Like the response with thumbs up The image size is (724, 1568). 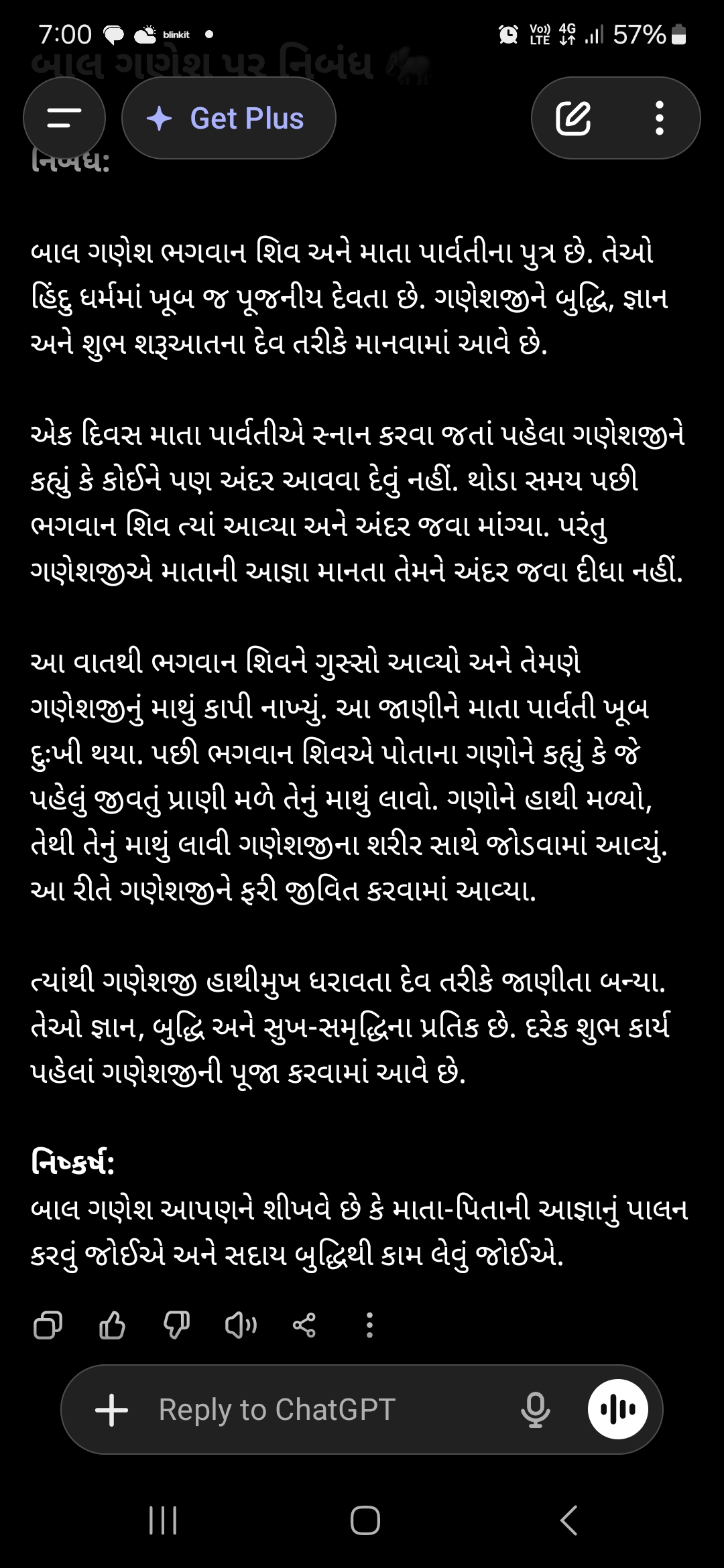coord(112,1325)
